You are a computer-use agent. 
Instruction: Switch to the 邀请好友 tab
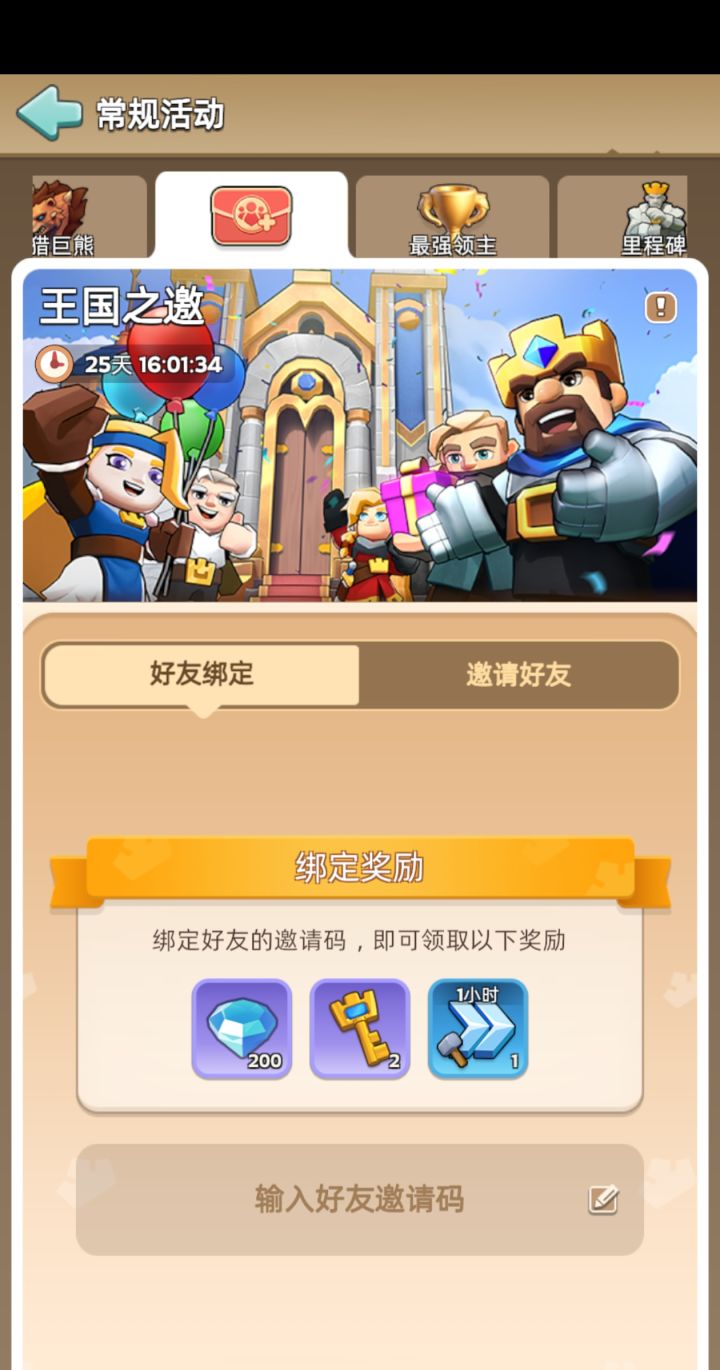tap(518, 676)
